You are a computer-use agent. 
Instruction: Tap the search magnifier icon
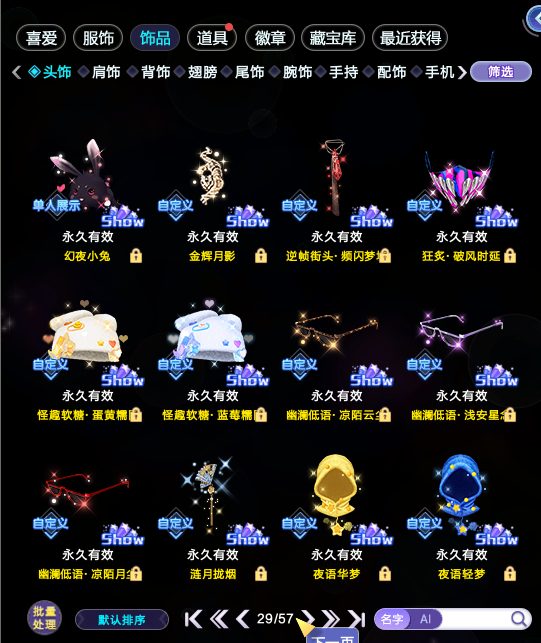(x=519, y=619)
